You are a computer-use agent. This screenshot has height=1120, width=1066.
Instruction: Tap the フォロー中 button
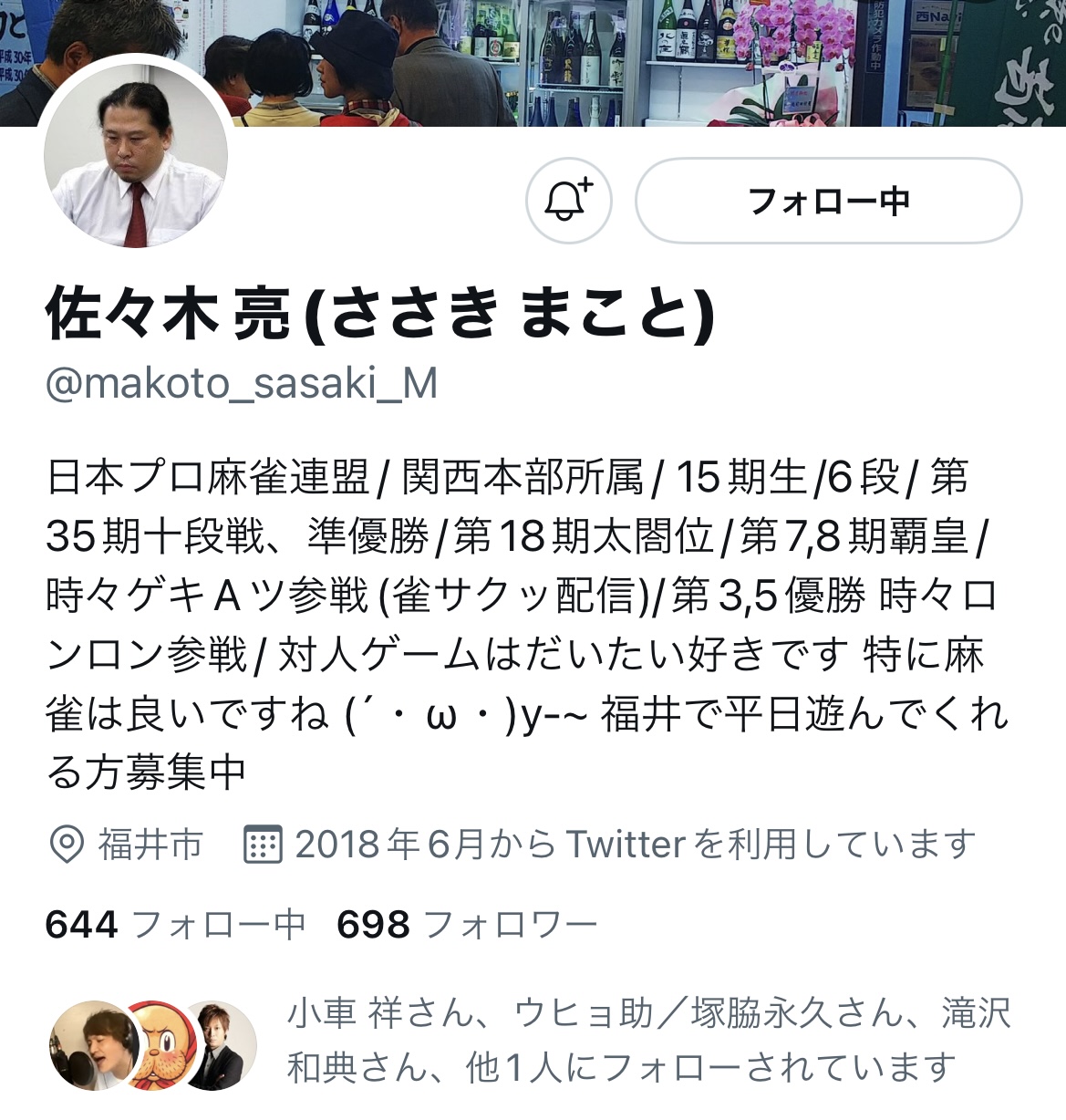click(828, 201)
